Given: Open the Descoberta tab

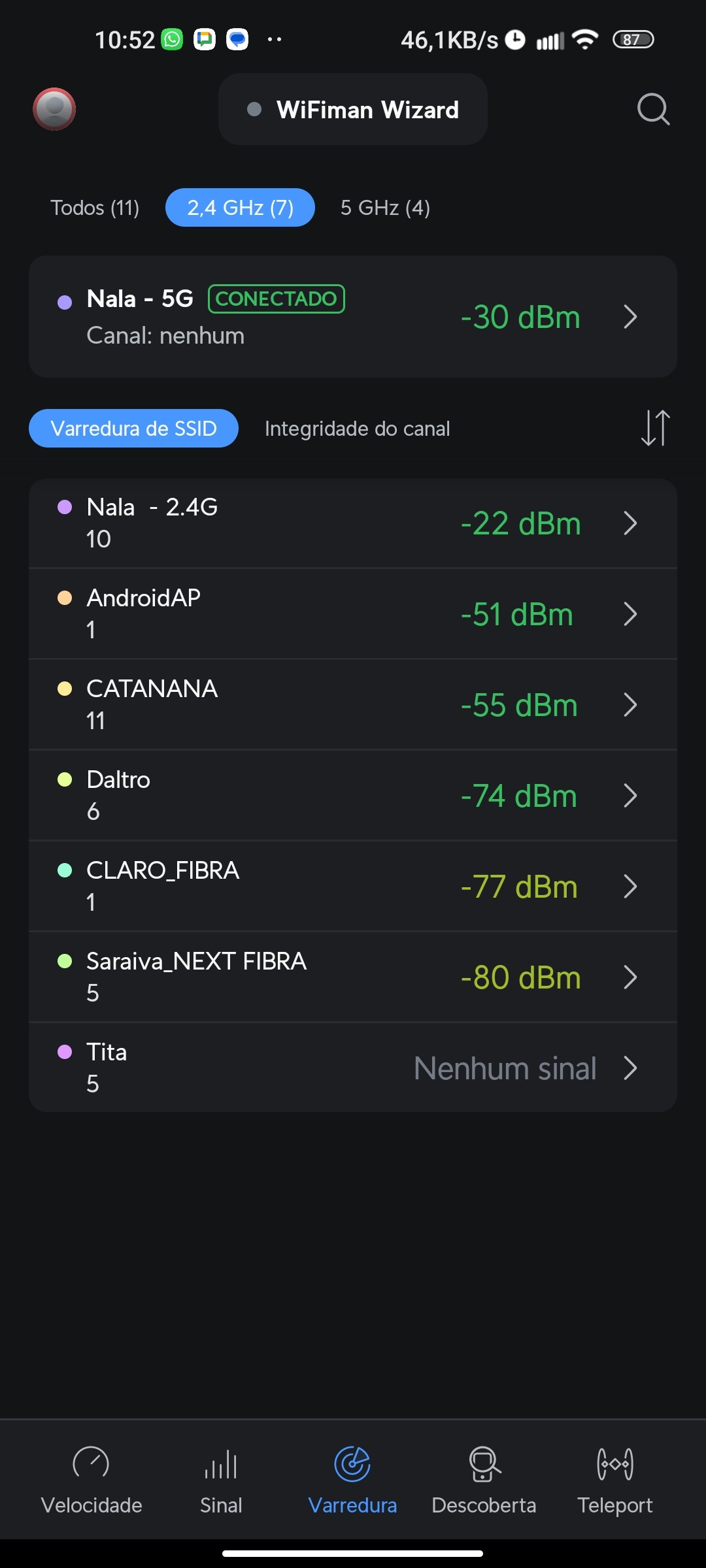Looking at the screenshot, I should pyautogui.click(x=484, y=1480).
